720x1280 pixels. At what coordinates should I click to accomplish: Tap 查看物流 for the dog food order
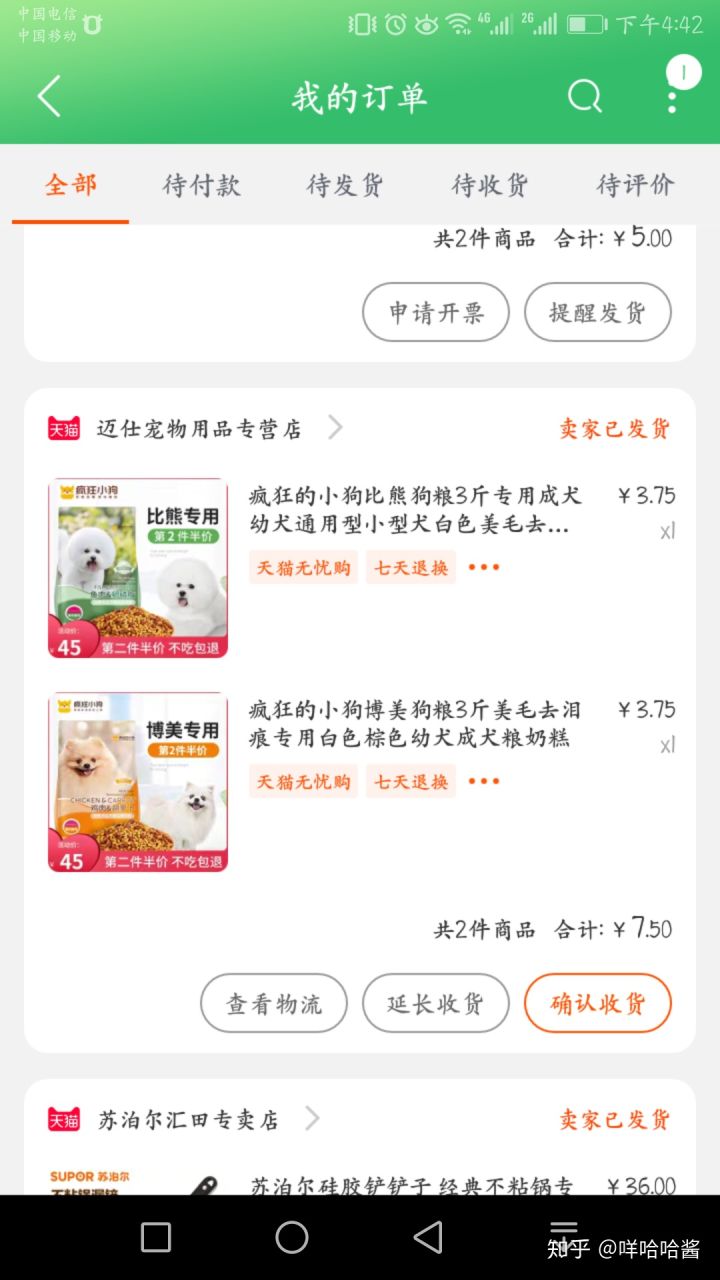(274, 1003)
